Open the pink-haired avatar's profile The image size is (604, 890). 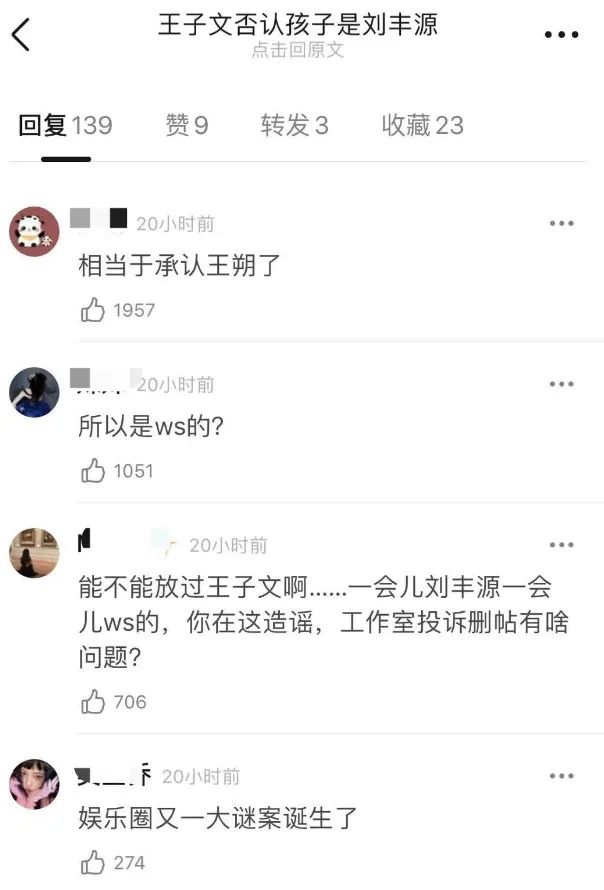tap(34, 784)
